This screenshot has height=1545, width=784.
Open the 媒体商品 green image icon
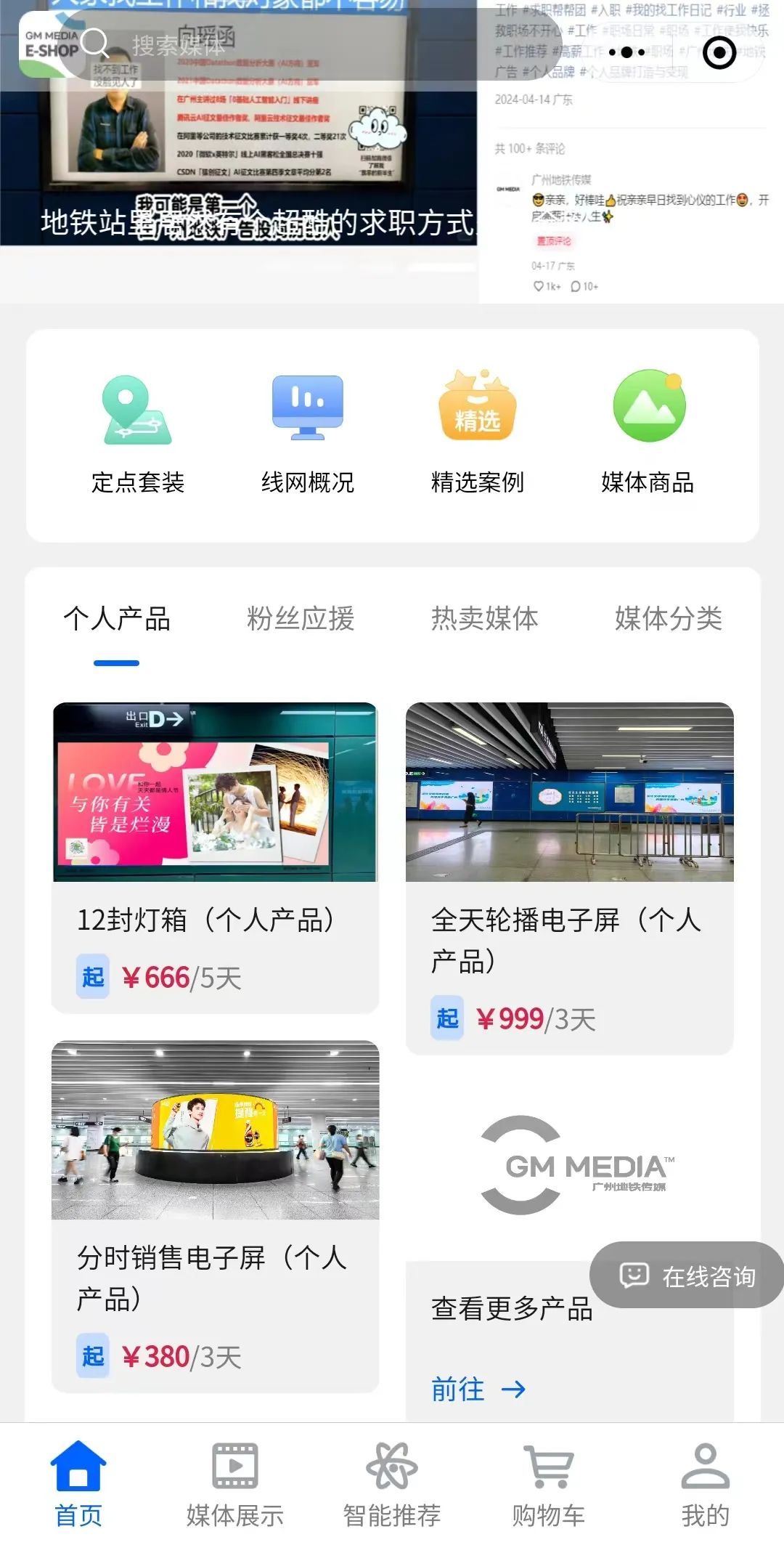[648, 407]
